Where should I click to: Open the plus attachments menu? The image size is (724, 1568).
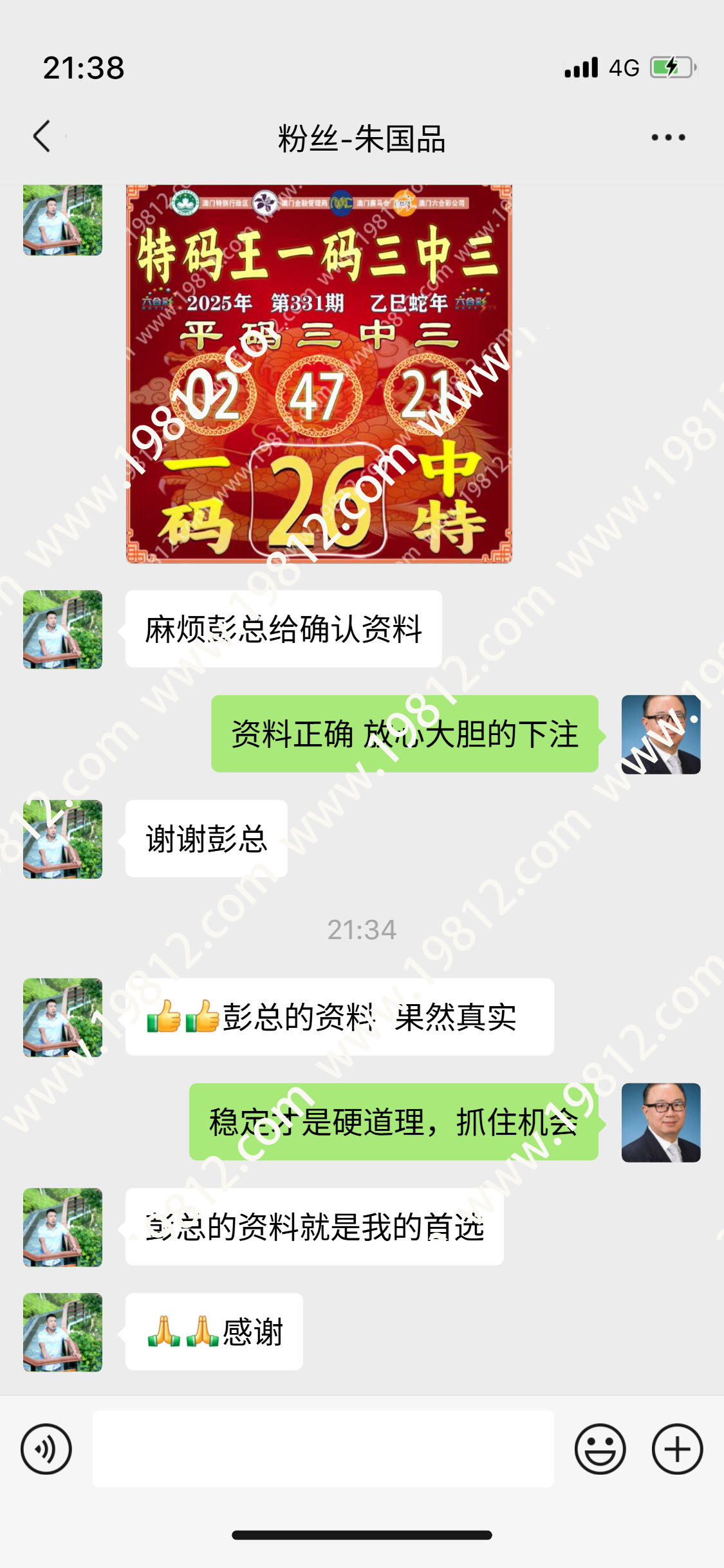pyautogui.click(x=677, y=1449)
